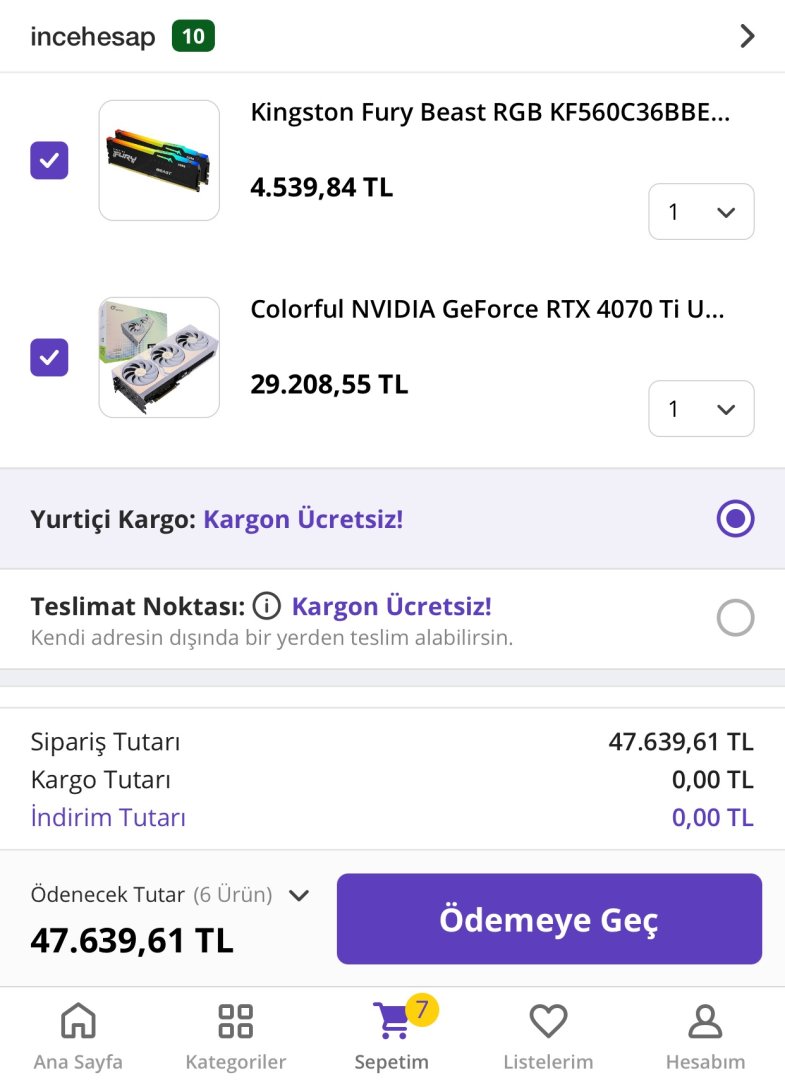The image size is (785, 1080).
Task: Open the incehesap seller page chevron
Action: pos(746,37)
